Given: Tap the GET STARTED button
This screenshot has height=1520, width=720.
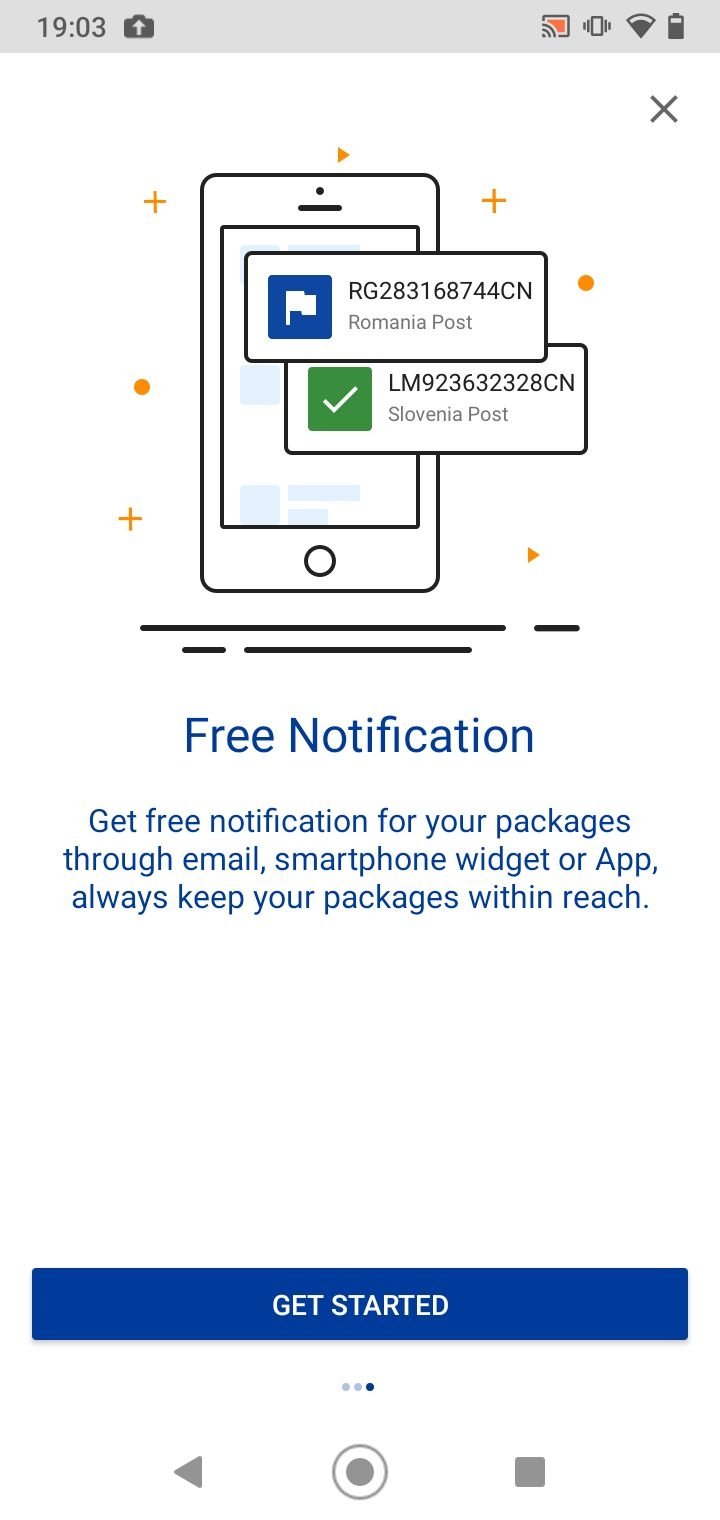Looking at the screenshot, I should click(x=360, y=1304).
